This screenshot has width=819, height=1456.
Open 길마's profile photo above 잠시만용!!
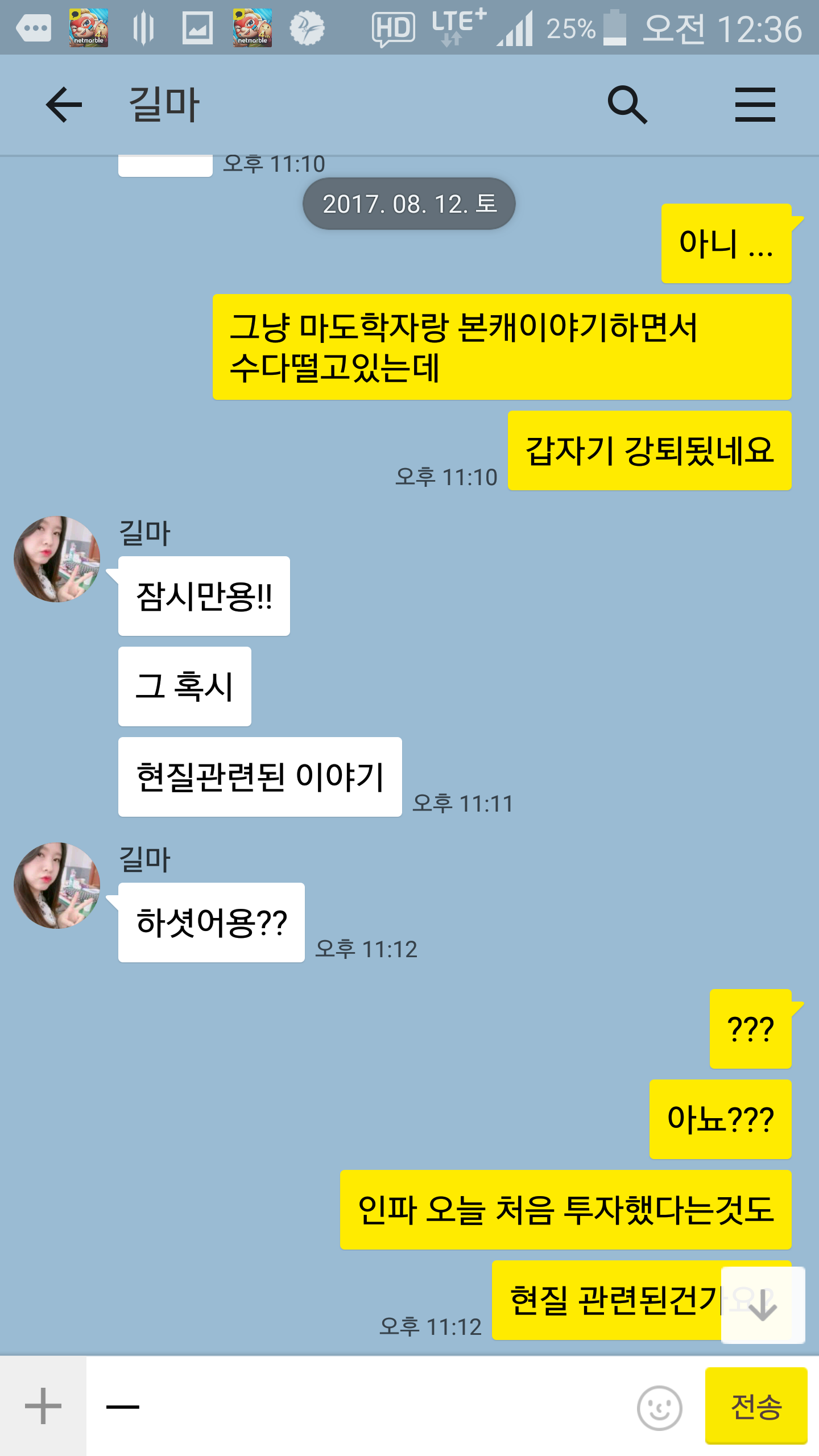tap(57, 559)
